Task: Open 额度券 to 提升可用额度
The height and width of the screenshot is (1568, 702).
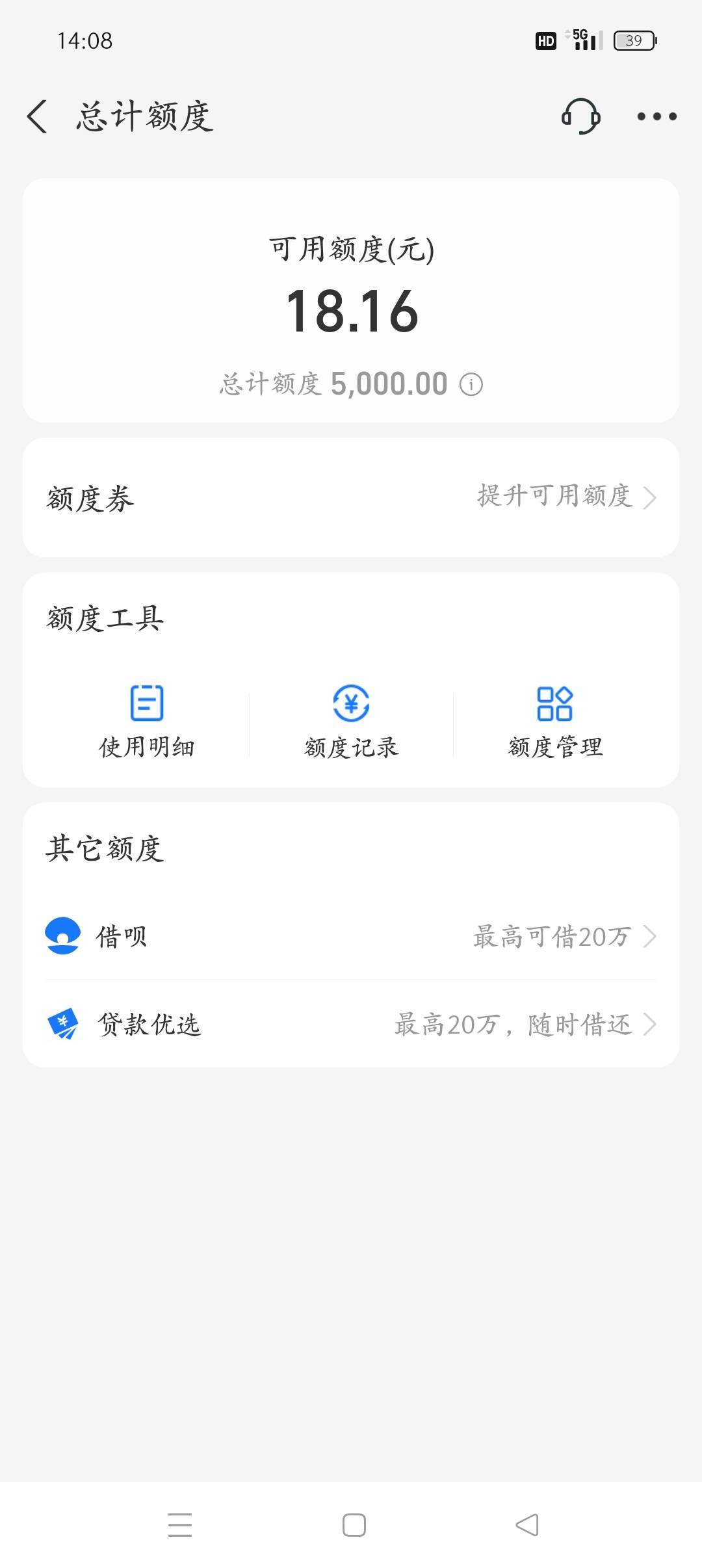Action: [x=351, y=497]
